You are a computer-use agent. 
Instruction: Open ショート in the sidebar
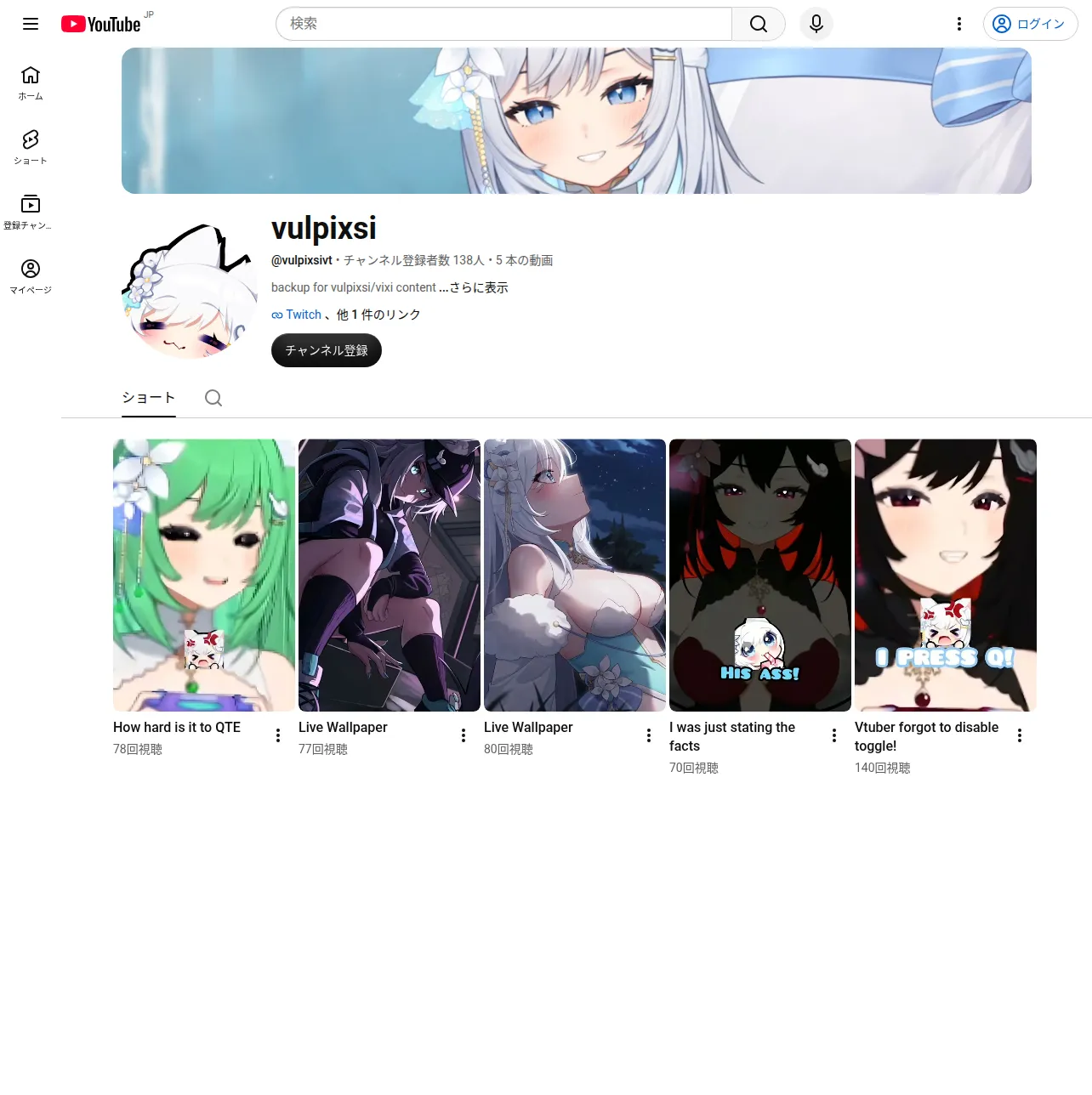pos(31,148)
